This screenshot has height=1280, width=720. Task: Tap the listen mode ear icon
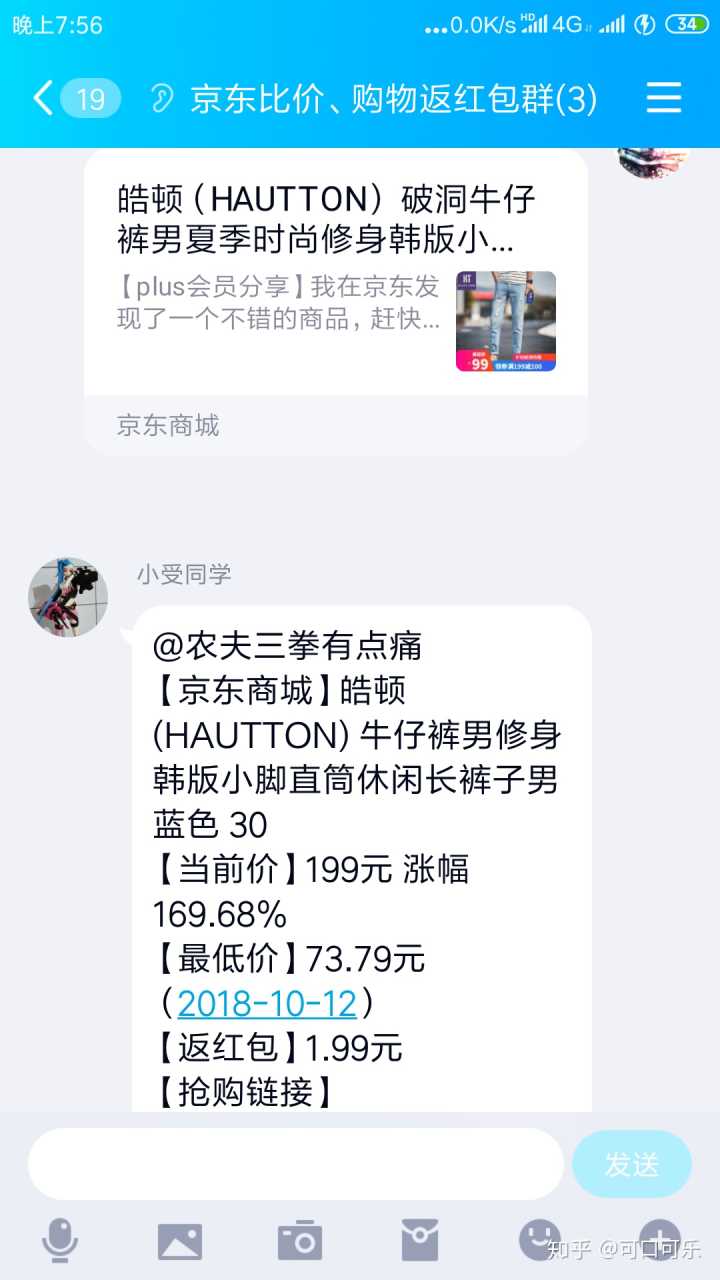pos(160,98)
